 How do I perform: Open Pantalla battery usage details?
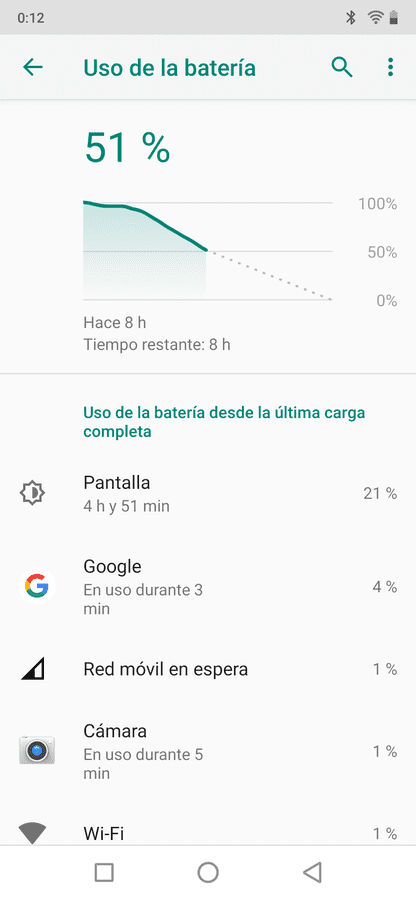pos(208,493)
